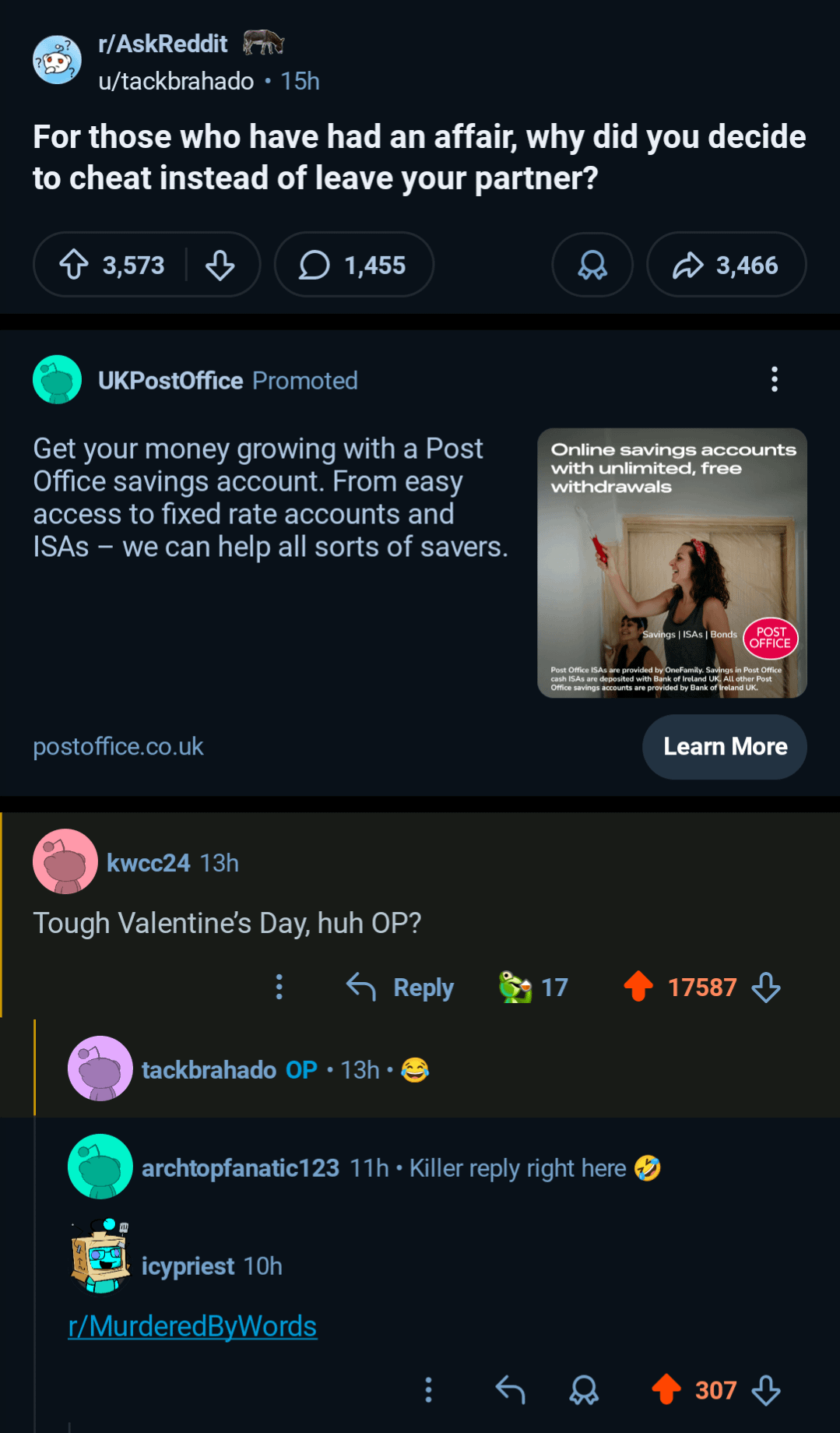Viewport: 840px width, 1433px height.
Task: Upvote the affair question post
Action: click(75, 265)
